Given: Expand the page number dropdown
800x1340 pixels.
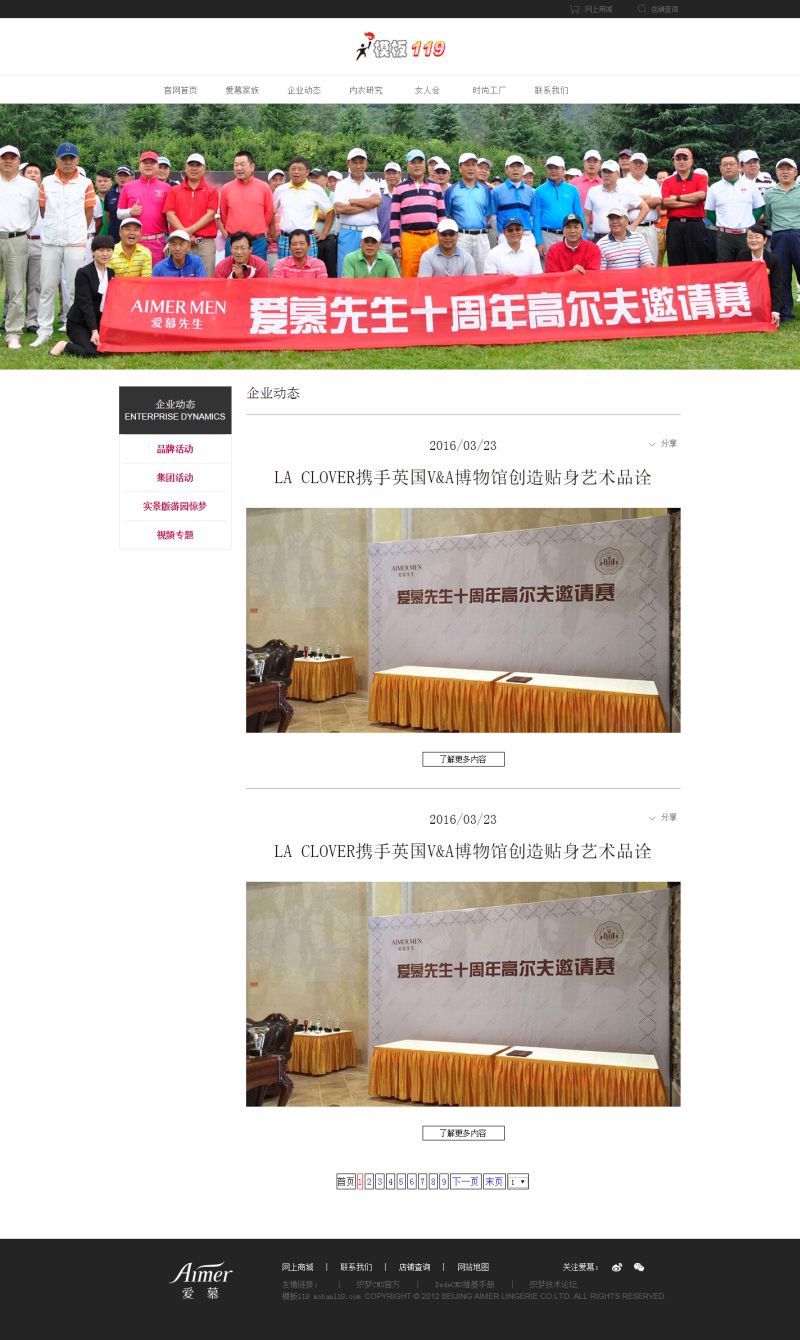Looking at the screenshot, I should [518, 1182].
